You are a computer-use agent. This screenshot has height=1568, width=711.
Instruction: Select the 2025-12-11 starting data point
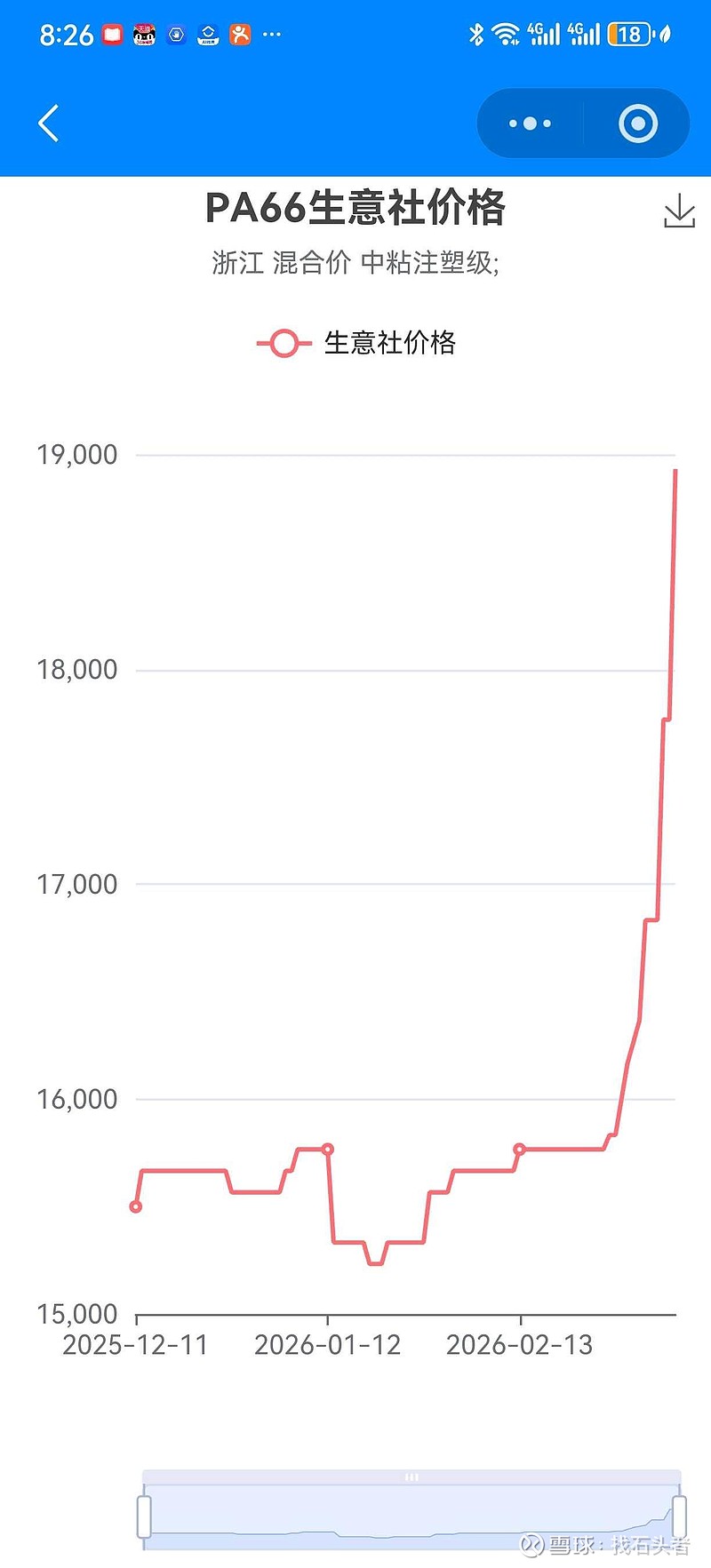pyautogui.click(x=136, y=1206)
